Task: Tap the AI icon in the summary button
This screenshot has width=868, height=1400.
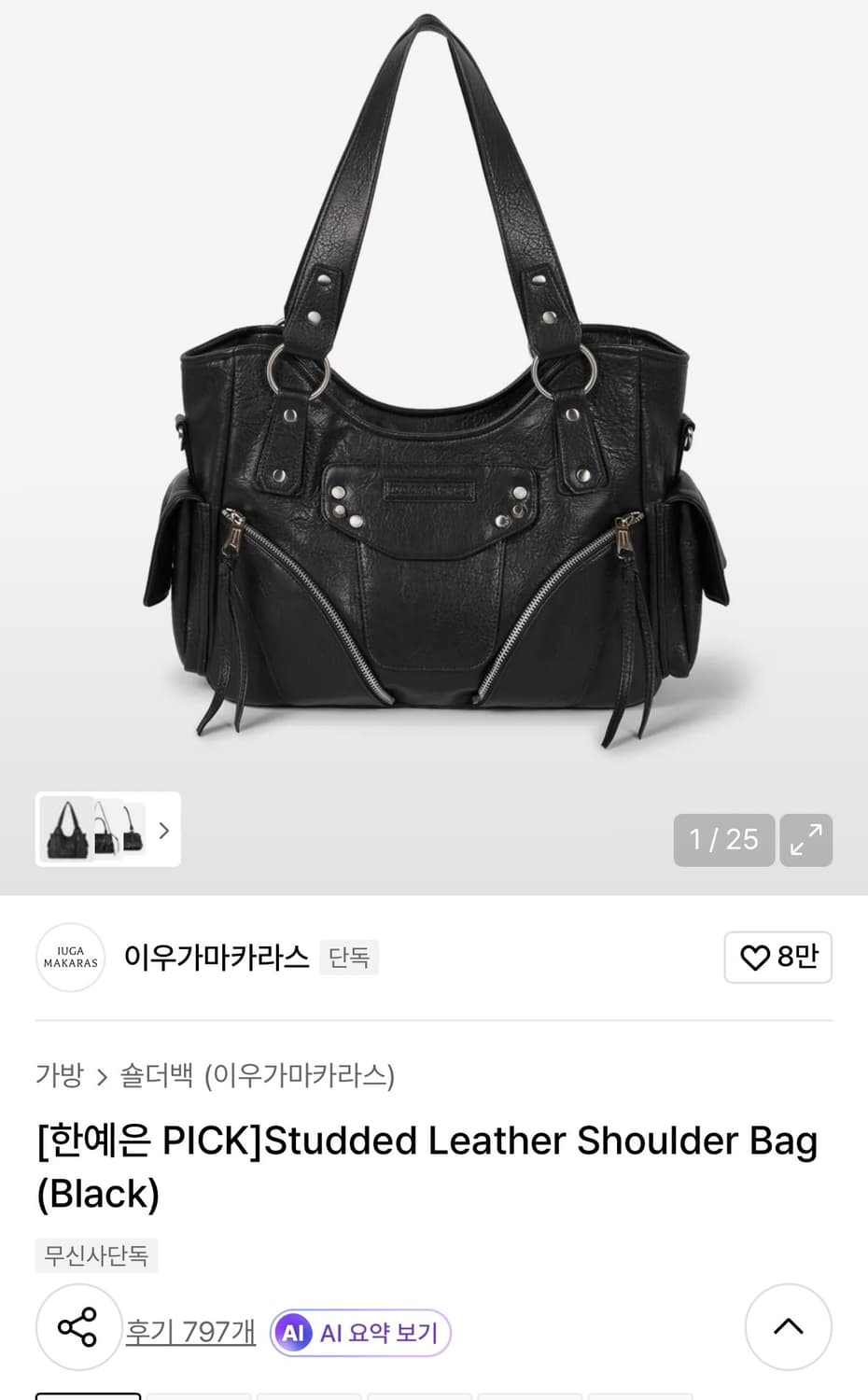Action: pyautogui.click(x=295, y=1333)
